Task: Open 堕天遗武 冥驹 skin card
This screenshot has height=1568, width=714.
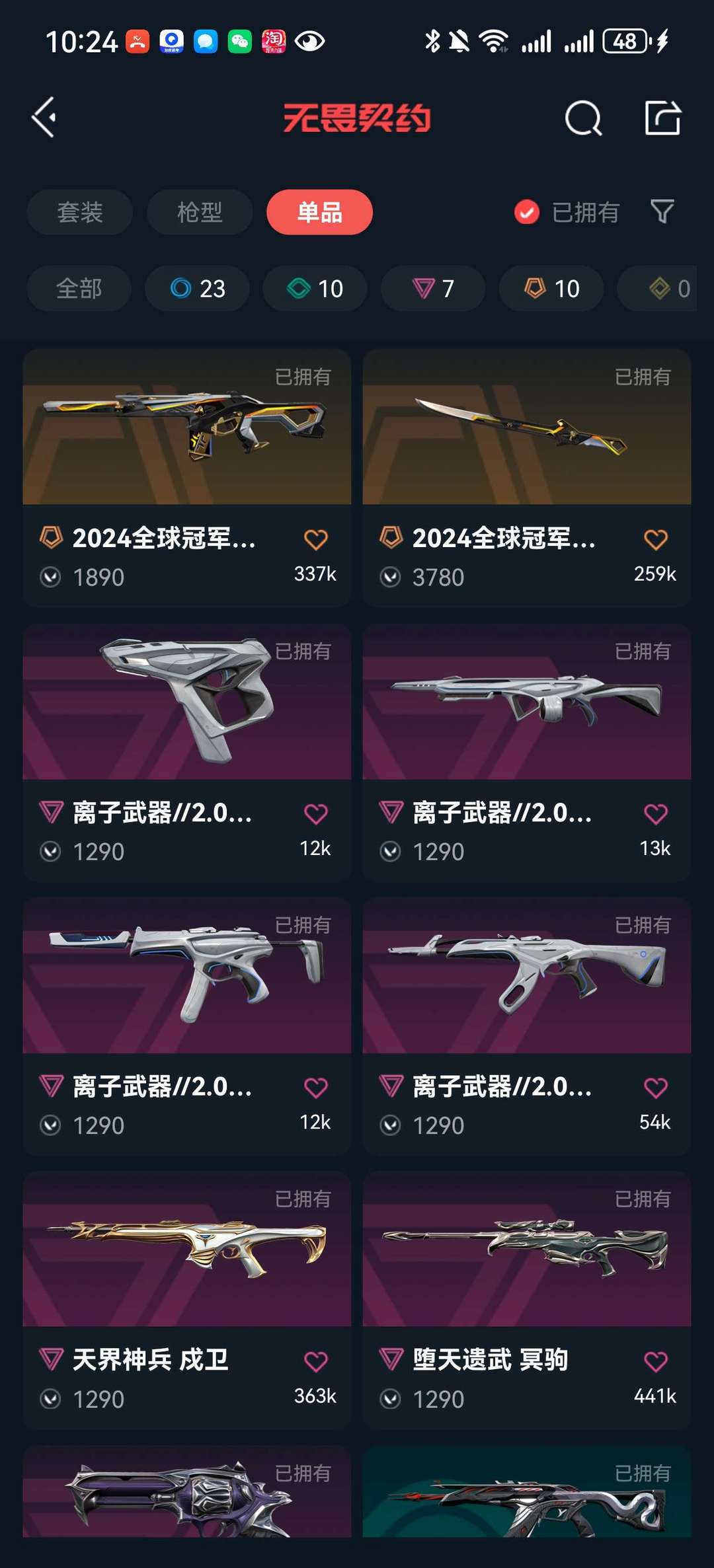Action: [x=527, y=1300]
